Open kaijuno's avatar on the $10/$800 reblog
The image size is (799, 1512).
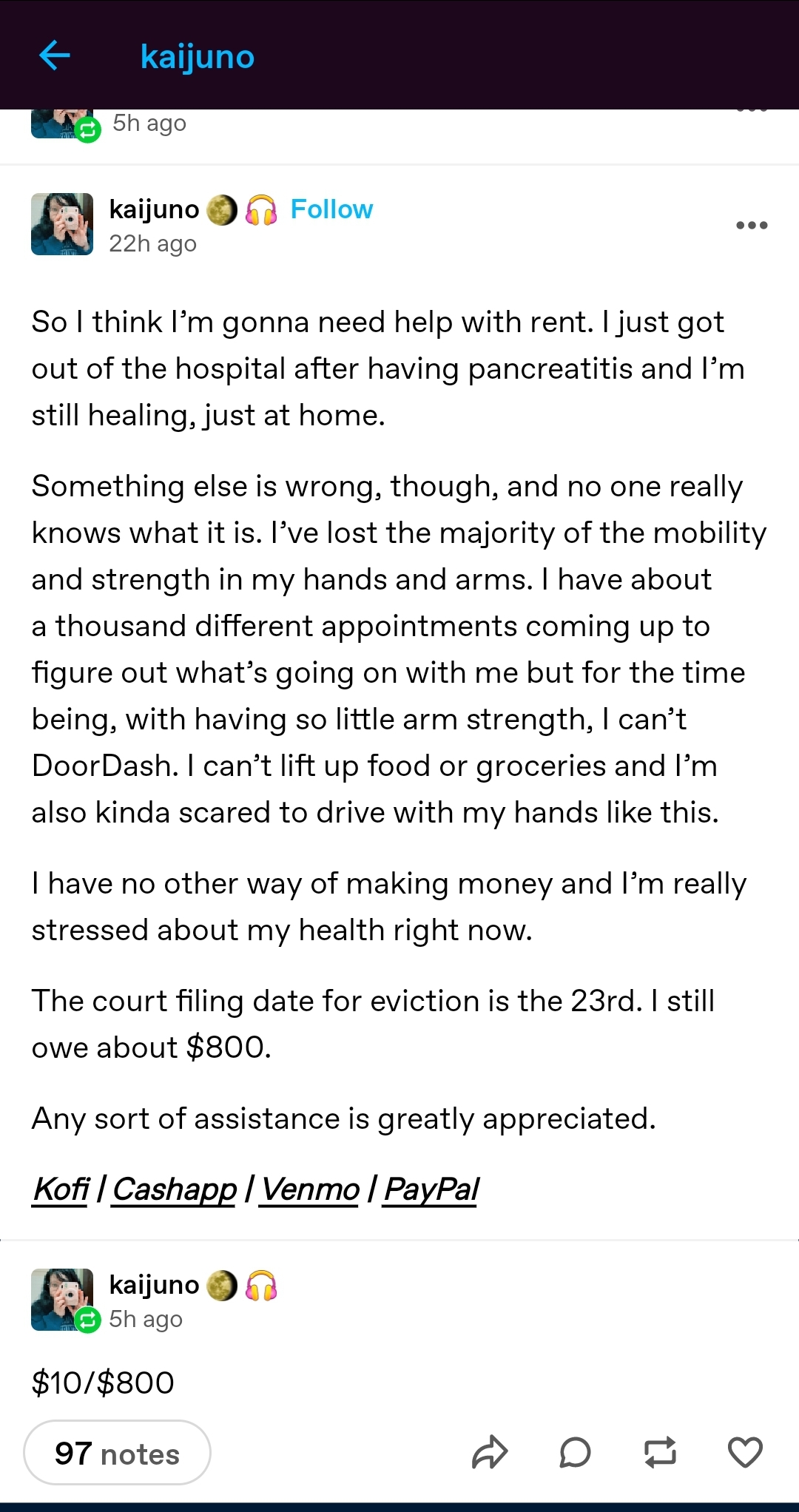click(x=62, y=1300)
